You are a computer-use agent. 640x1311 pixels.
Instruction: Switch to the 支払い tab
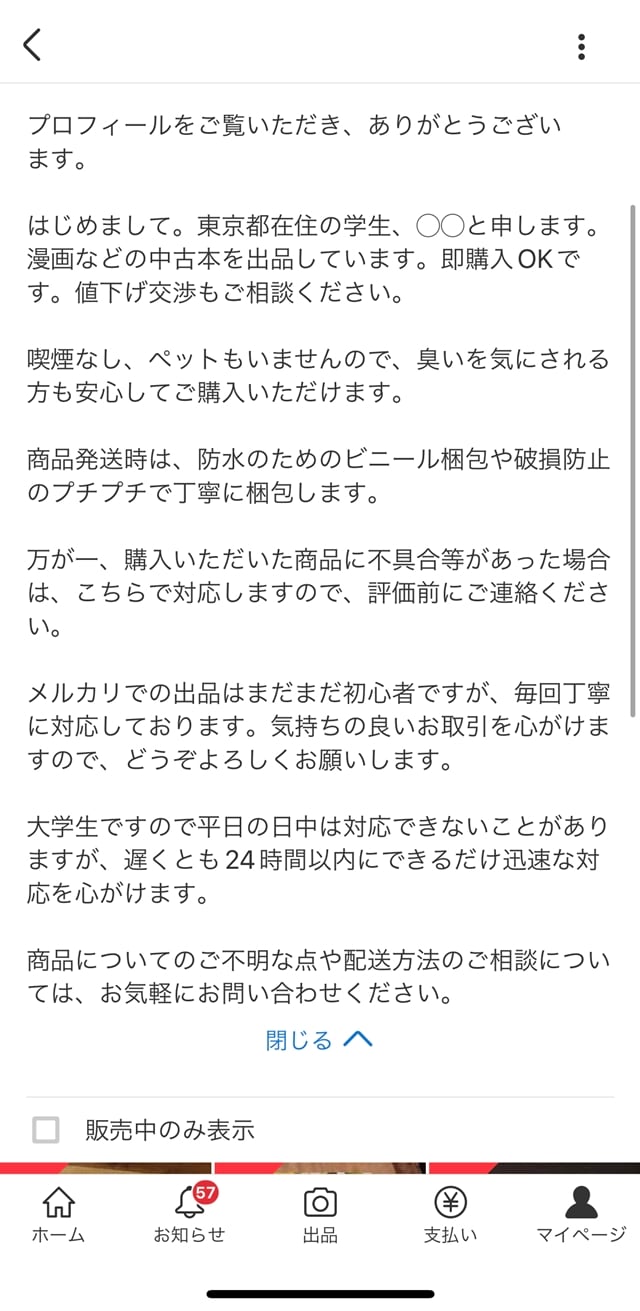(x=450, y=1214)
